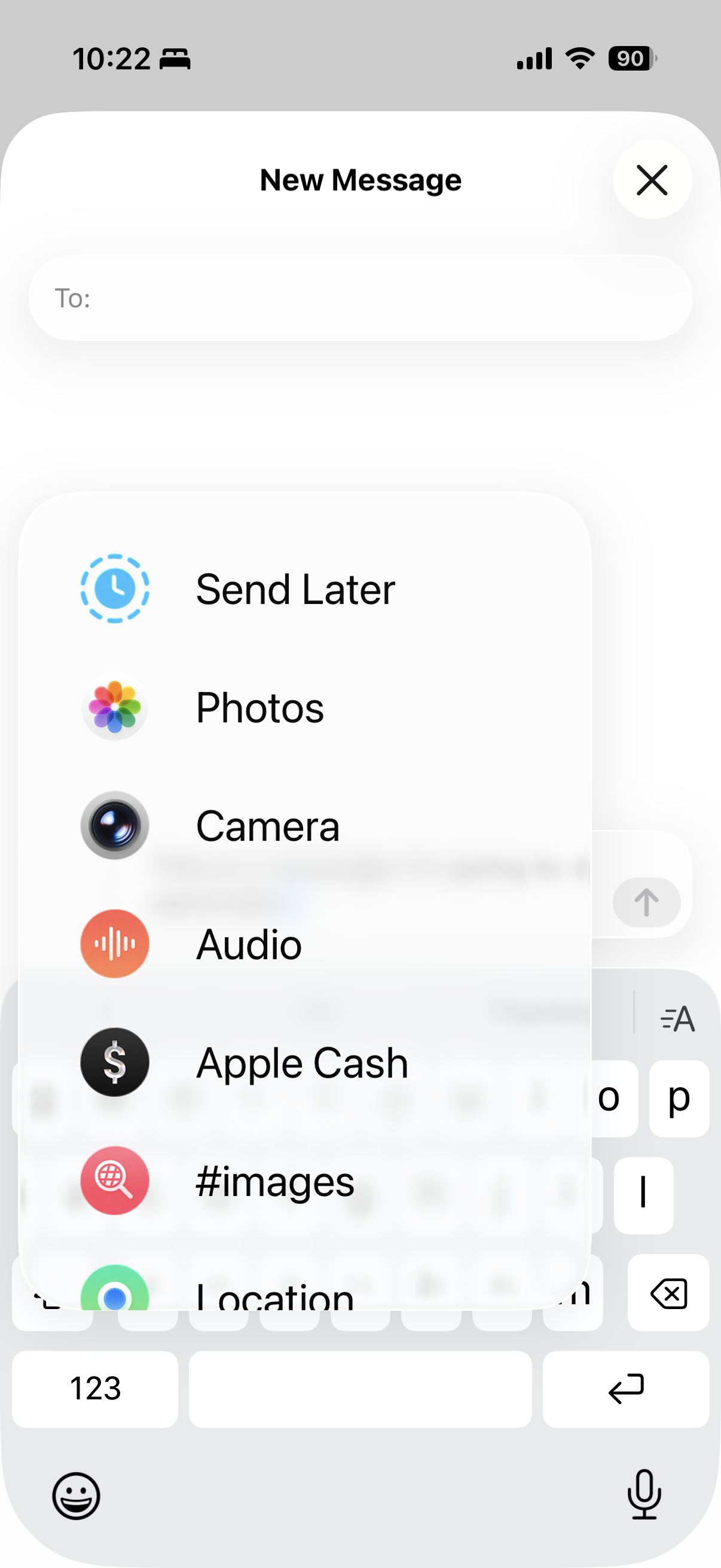Tap the spacebar

[360, 1389]
